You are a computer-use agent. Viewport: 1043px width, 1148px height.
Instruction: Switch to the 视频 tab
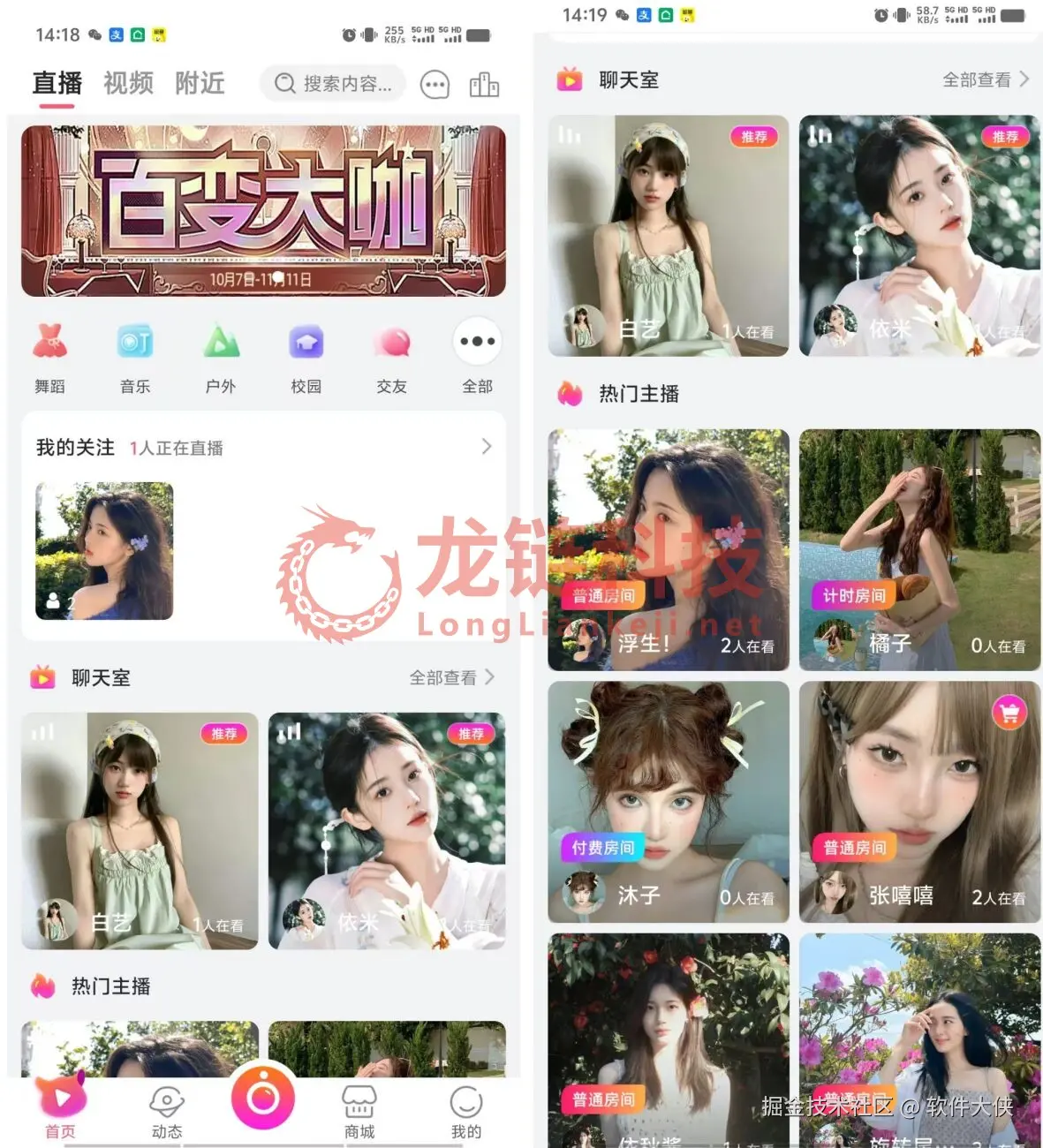pyautogui.click(x=128, y=83)
